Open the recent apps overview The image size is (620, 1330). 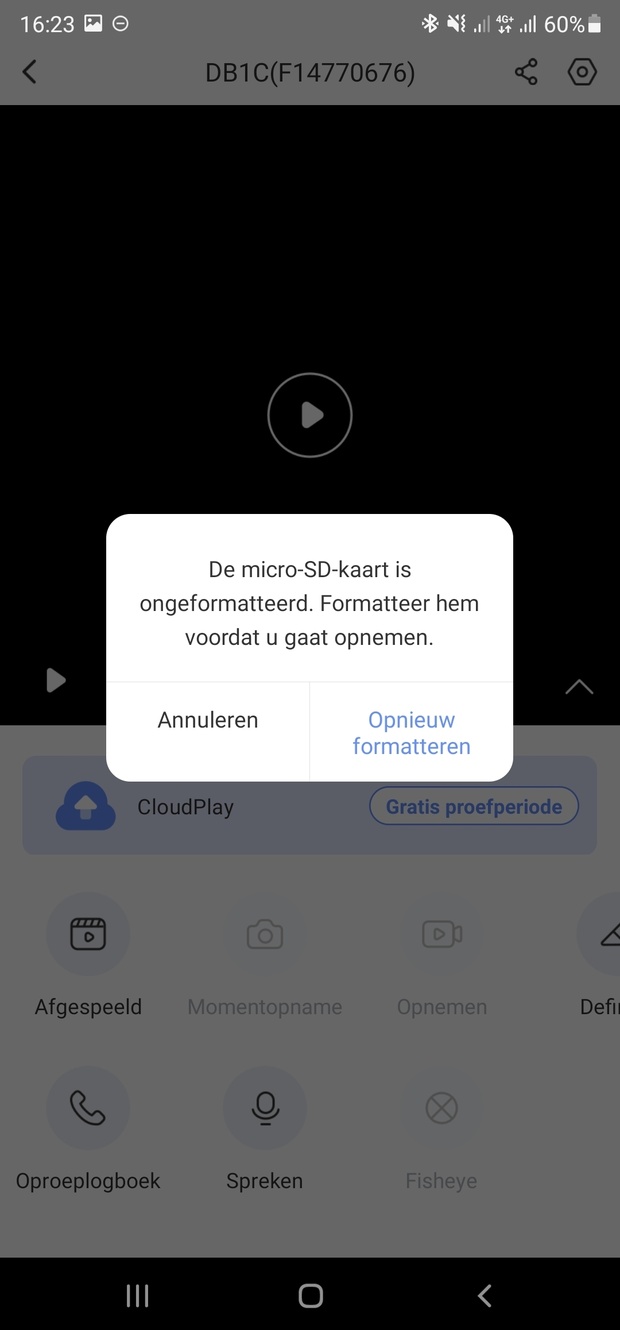[x=137, y=1296]
